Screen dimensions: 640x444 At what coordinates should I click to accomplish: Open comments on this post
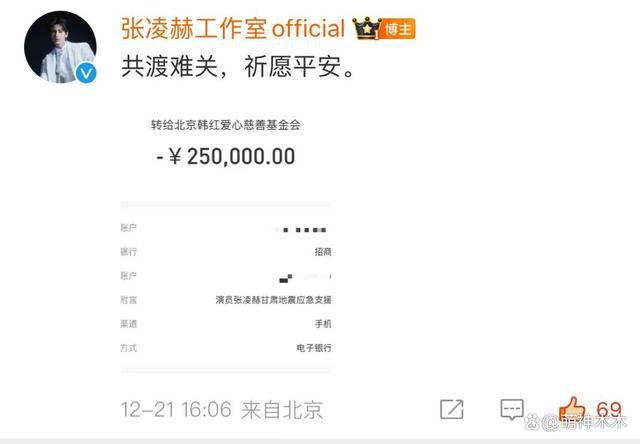click(x=511, y=408)
